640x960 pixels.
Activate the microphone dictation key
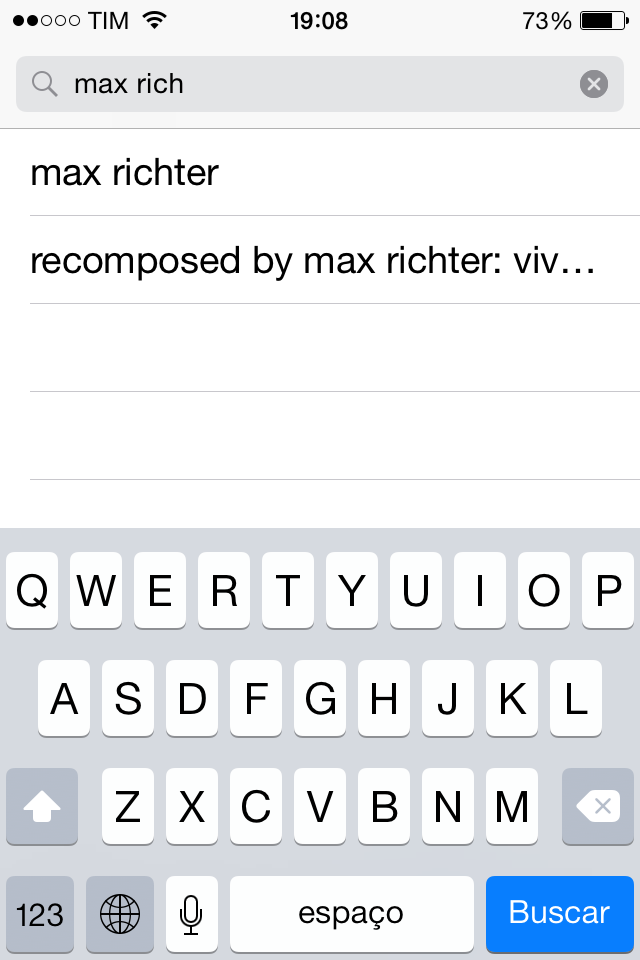(x=191, y=913)
